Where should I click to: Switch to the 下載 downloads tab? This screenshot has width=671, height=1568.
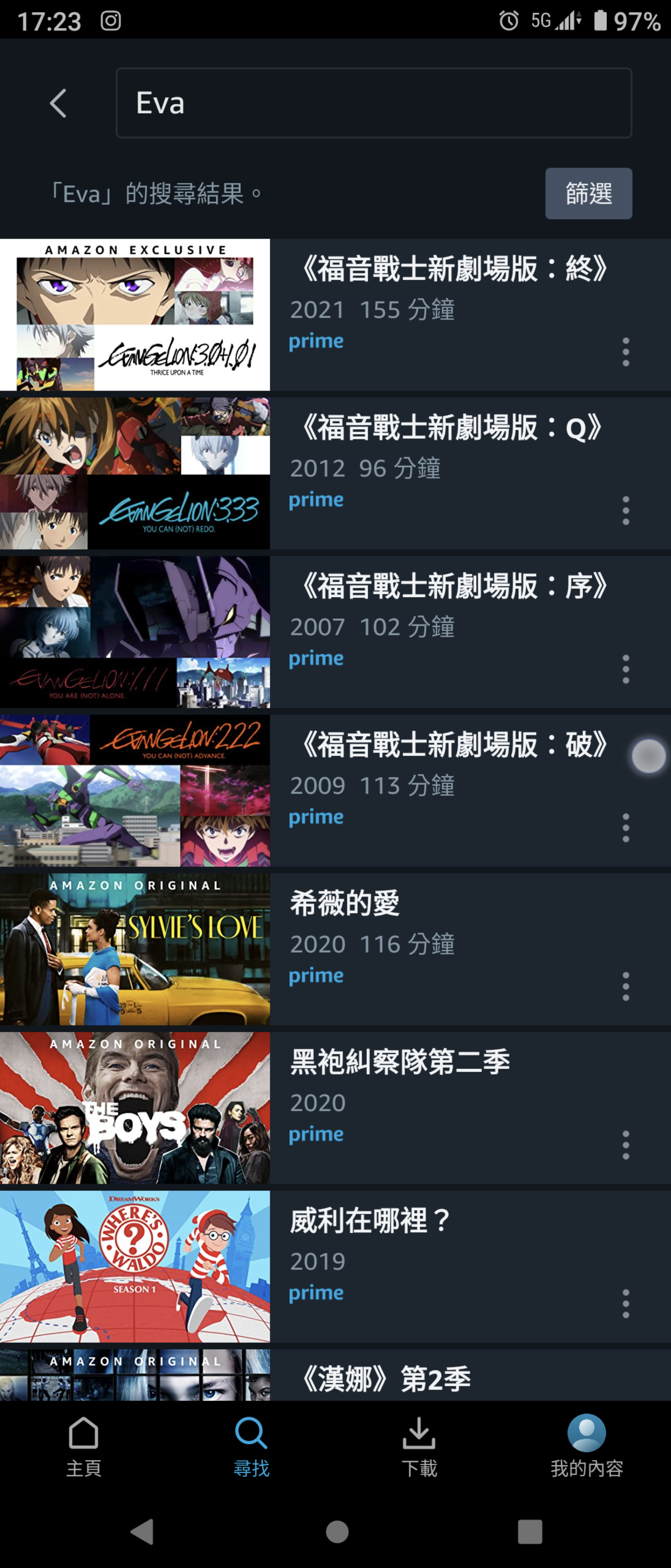(x=419, y=1448)
